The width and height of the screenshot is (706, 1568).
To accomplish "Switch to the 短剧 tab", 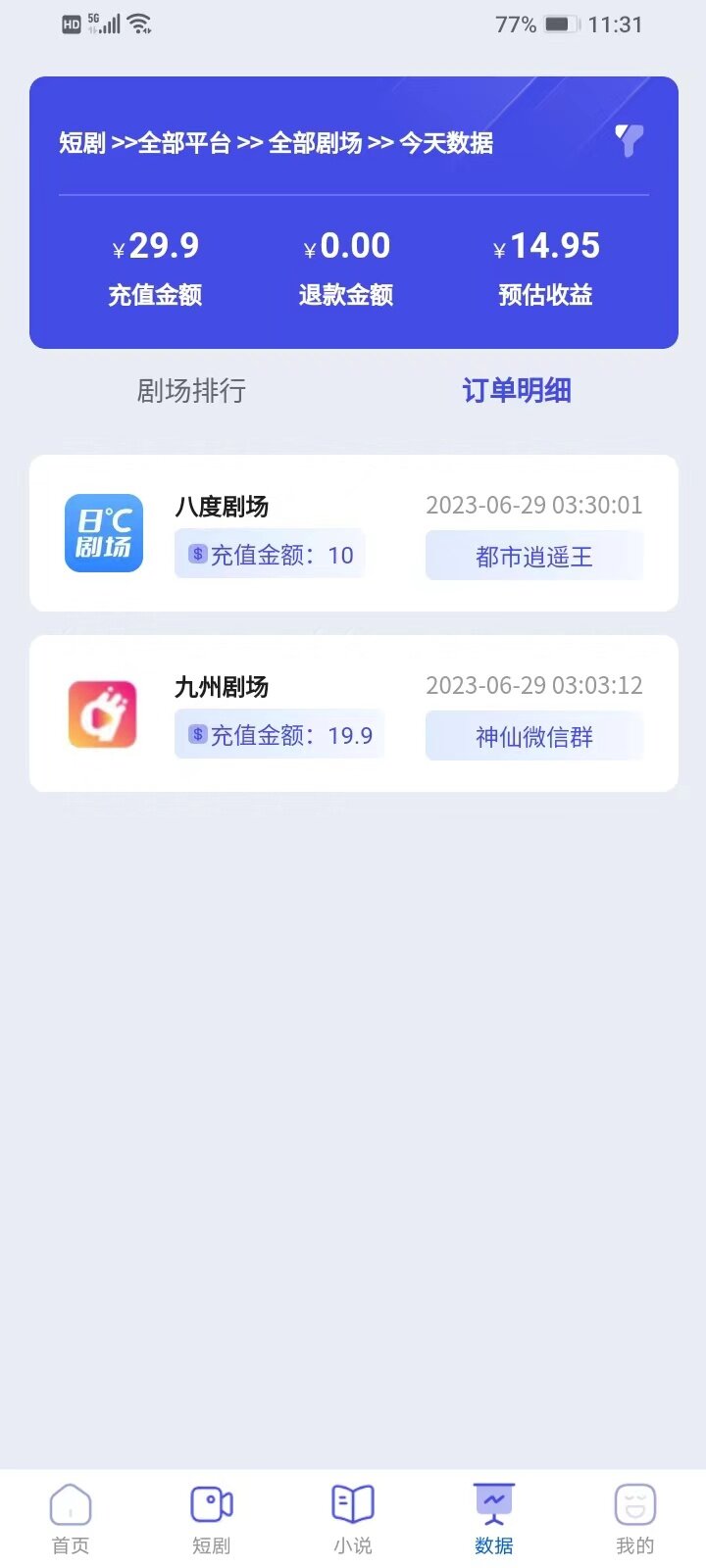I will click(212, 1519).
